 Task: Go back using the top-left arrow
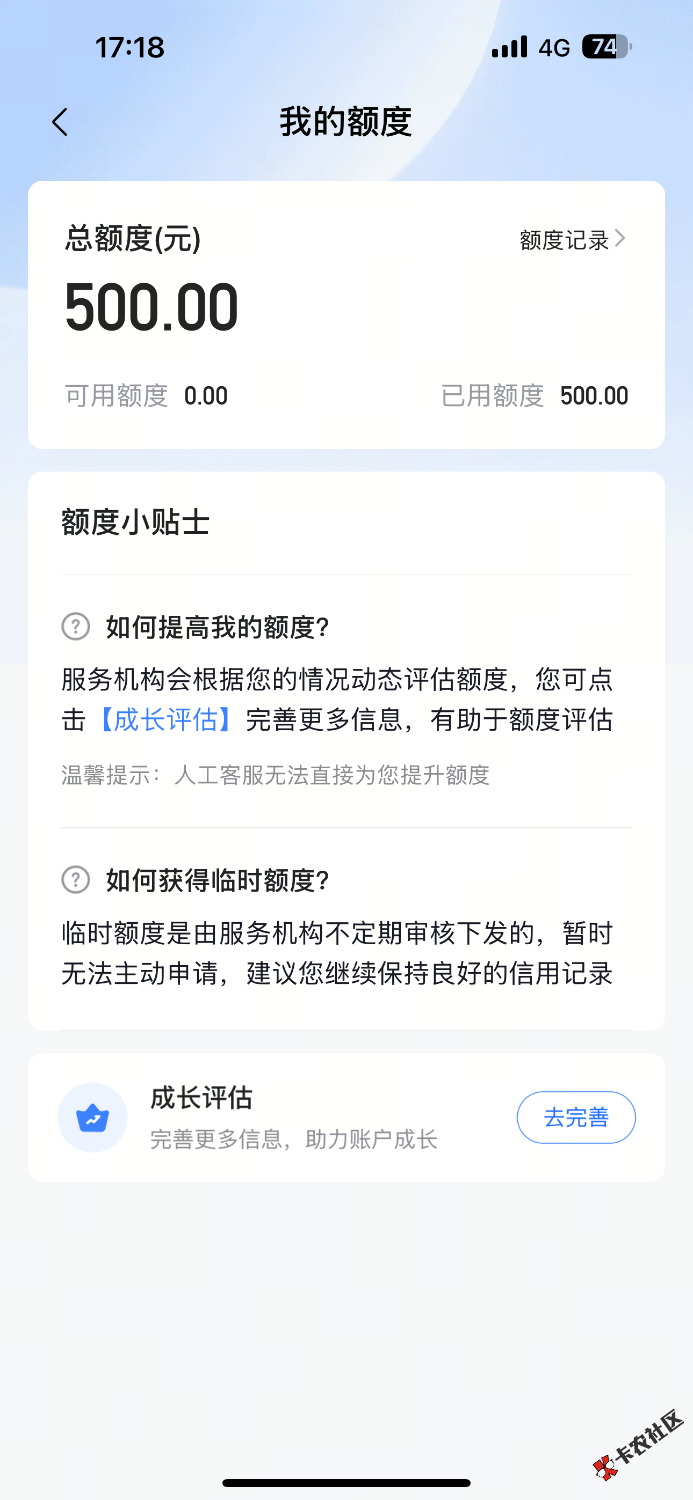click(60, 122)
